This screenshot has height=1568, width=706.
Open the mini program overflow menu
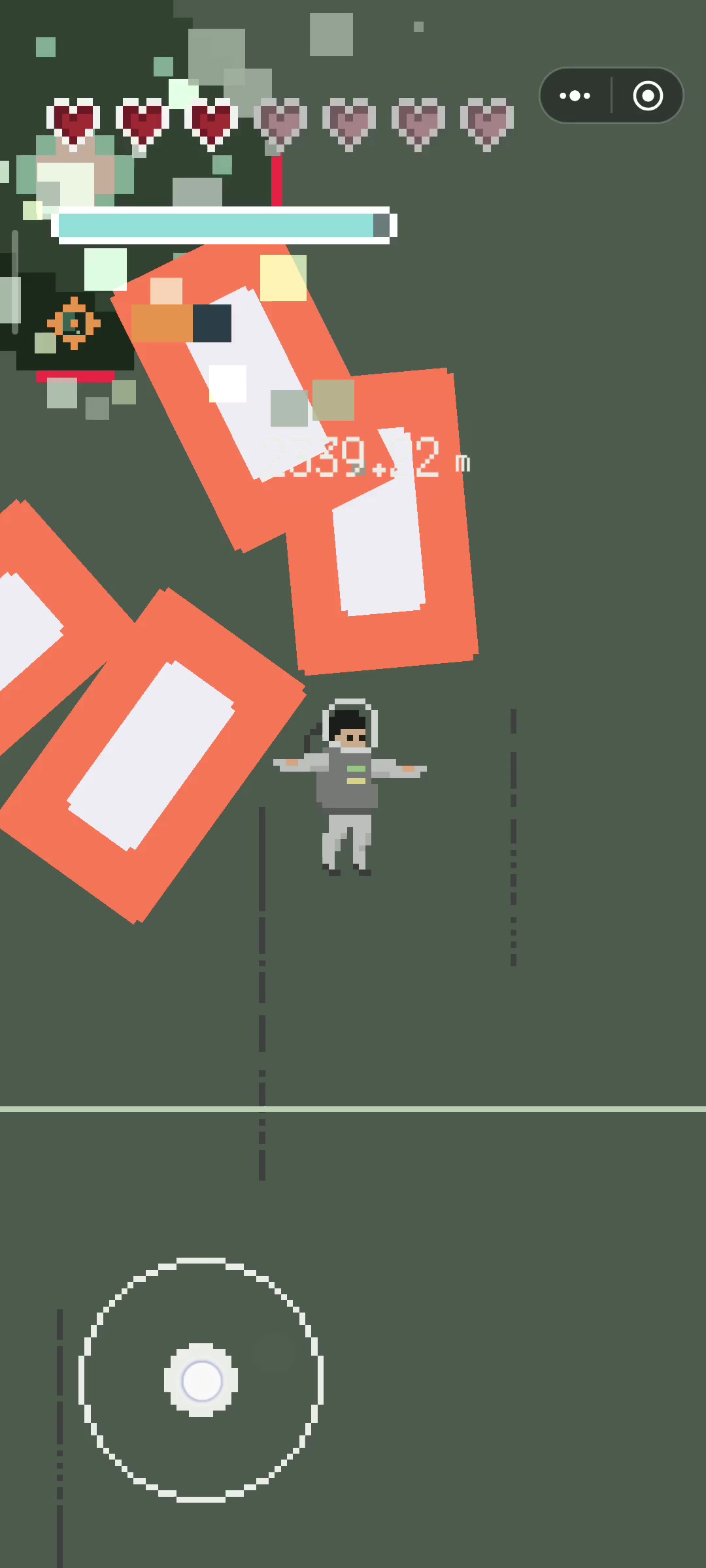click(x=575, y=96)
